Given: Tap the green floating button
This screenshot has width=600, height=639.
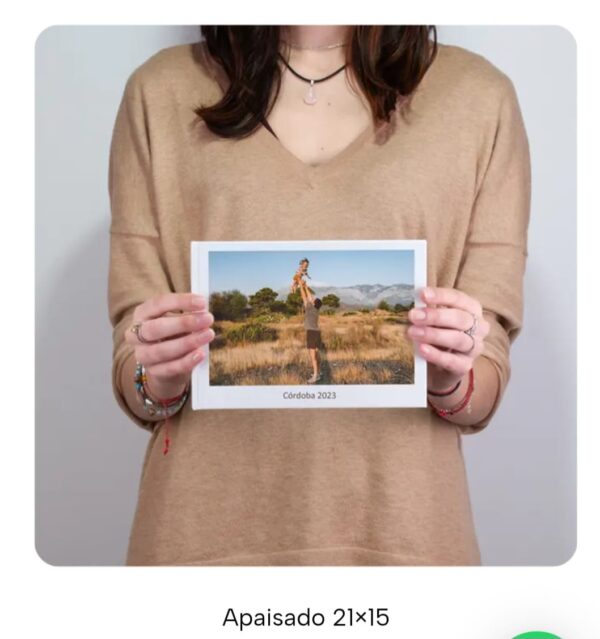Looking at the screenshot, I should click(x=537, y=634).
